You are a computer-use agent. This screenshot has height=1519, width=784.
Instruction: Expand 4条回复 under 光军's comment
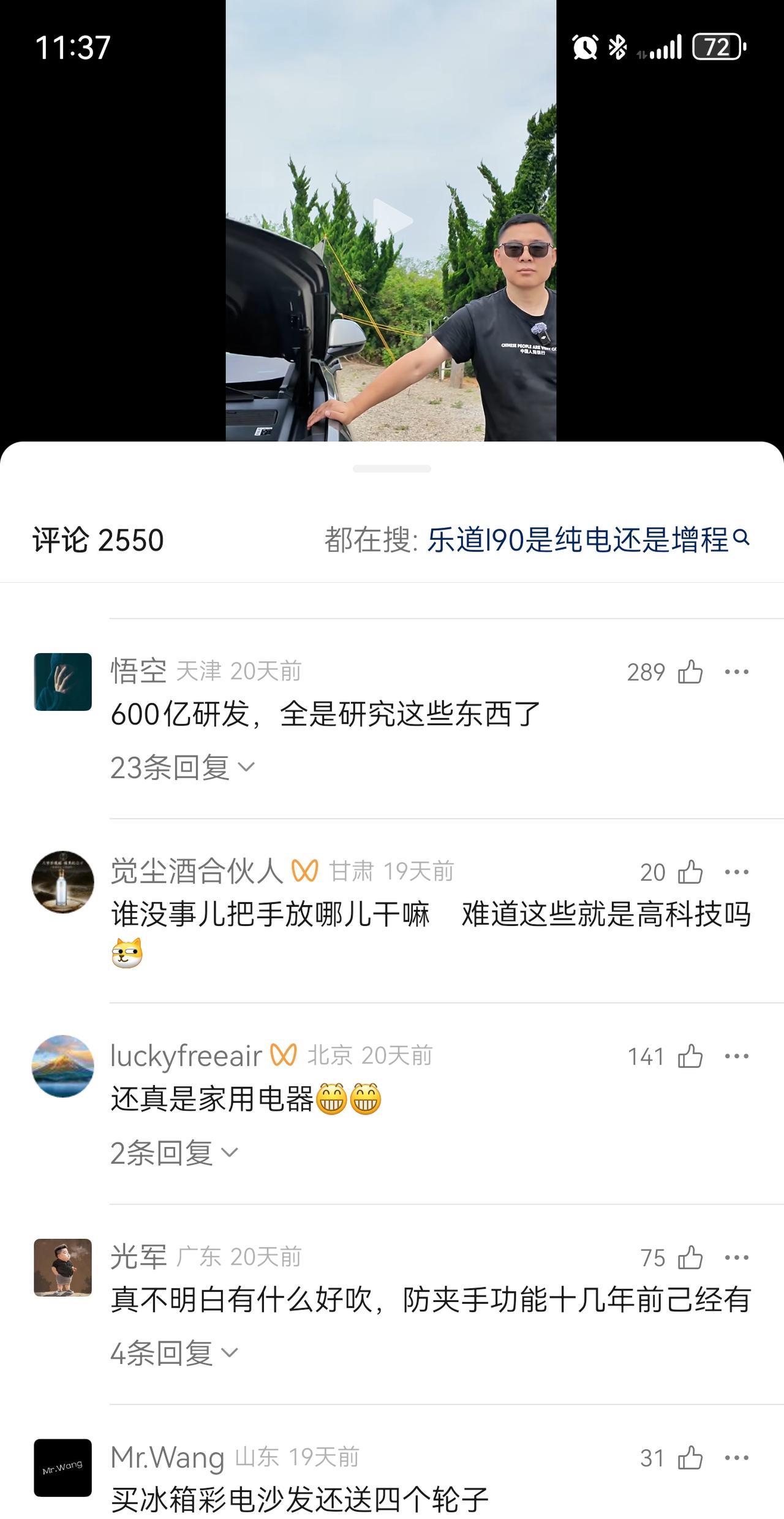click(173, 1354)
